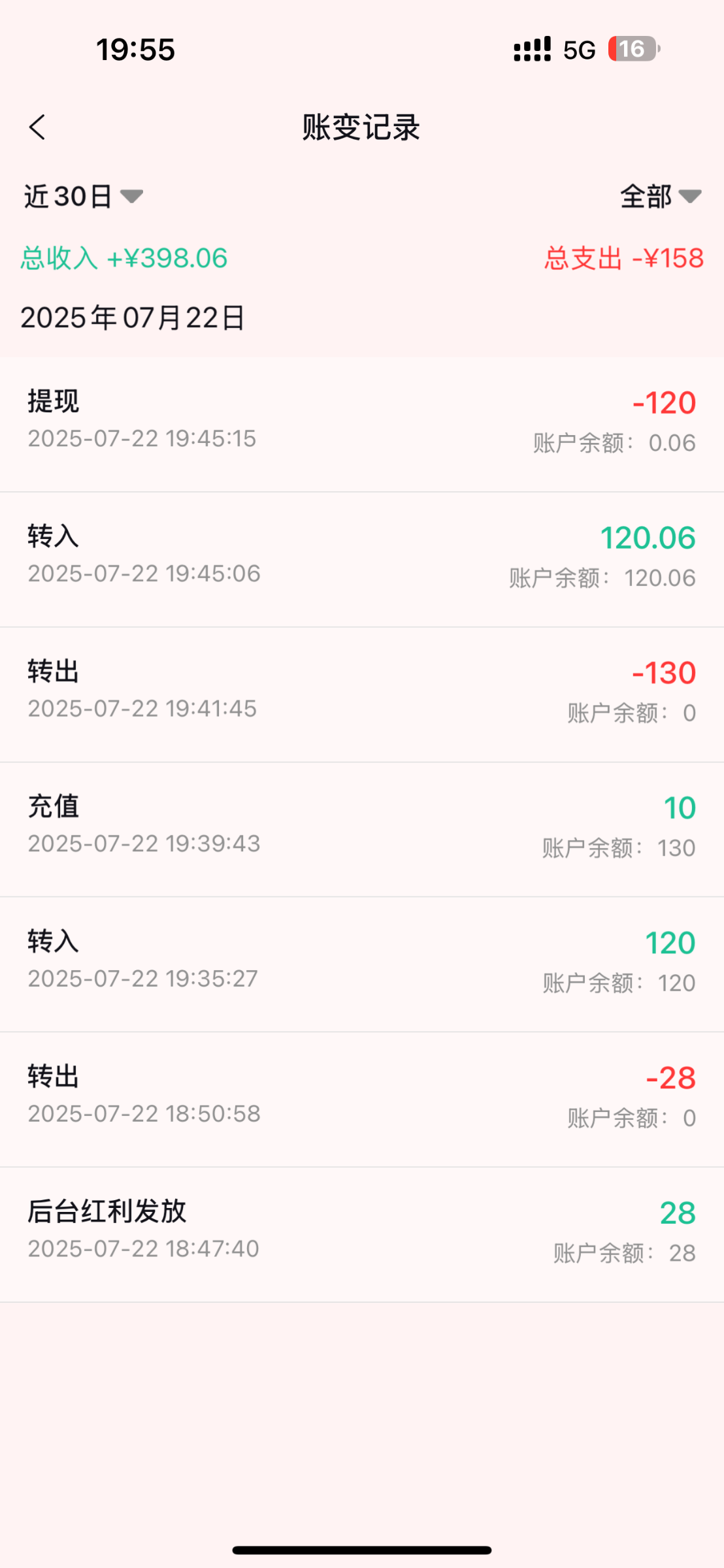This screenshot has width=724, height=1568.
Task: Select the 充值 record of 10
Action: pos(362,830)
